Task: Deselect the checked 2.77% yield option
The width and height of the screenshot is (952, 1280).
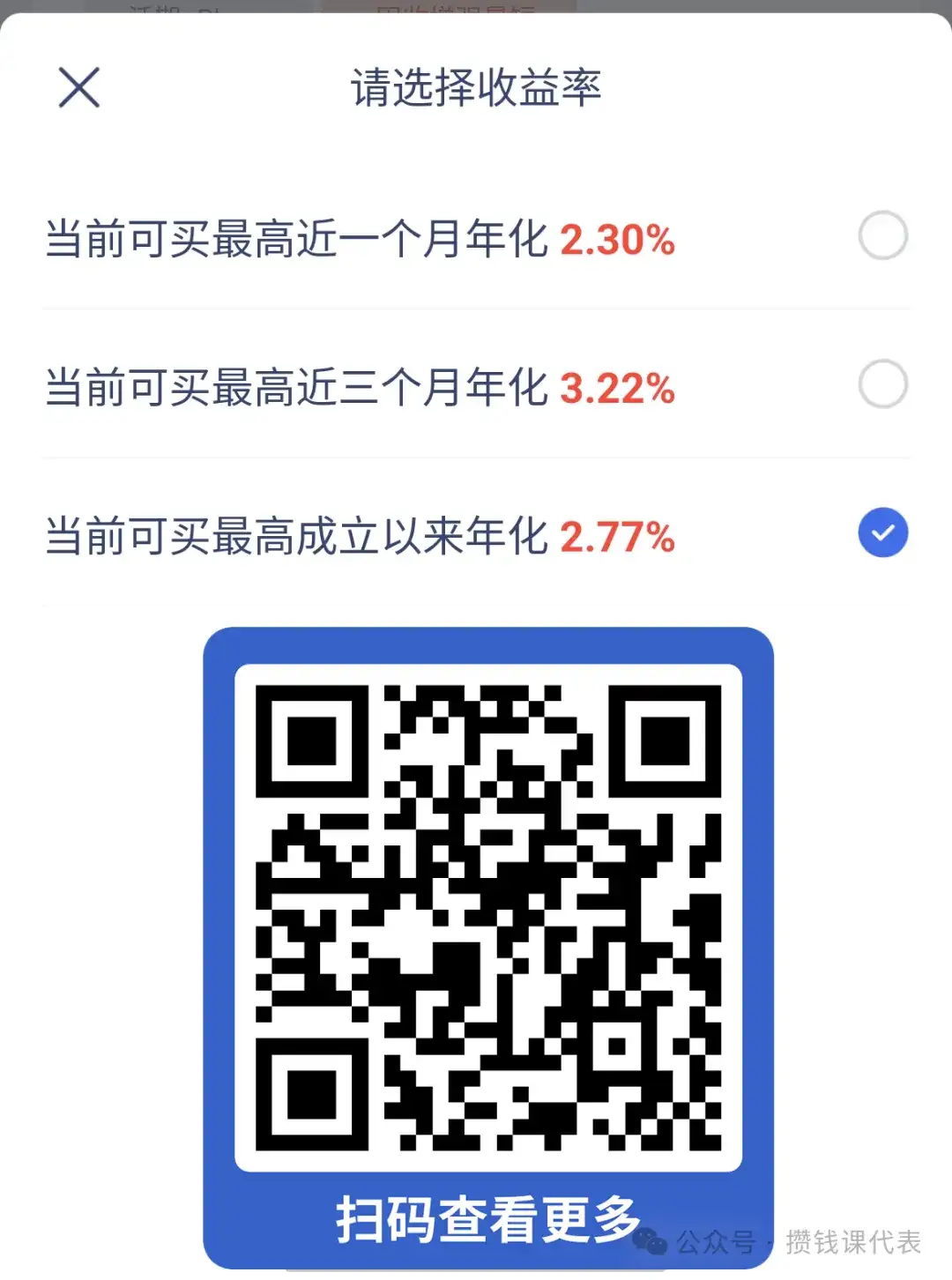Action: point(881,532)
